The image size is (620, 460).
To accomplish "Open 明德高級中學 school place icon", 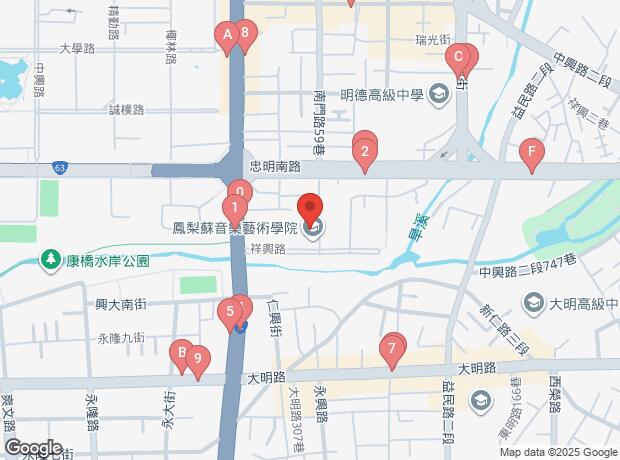I will click(438, 95).
